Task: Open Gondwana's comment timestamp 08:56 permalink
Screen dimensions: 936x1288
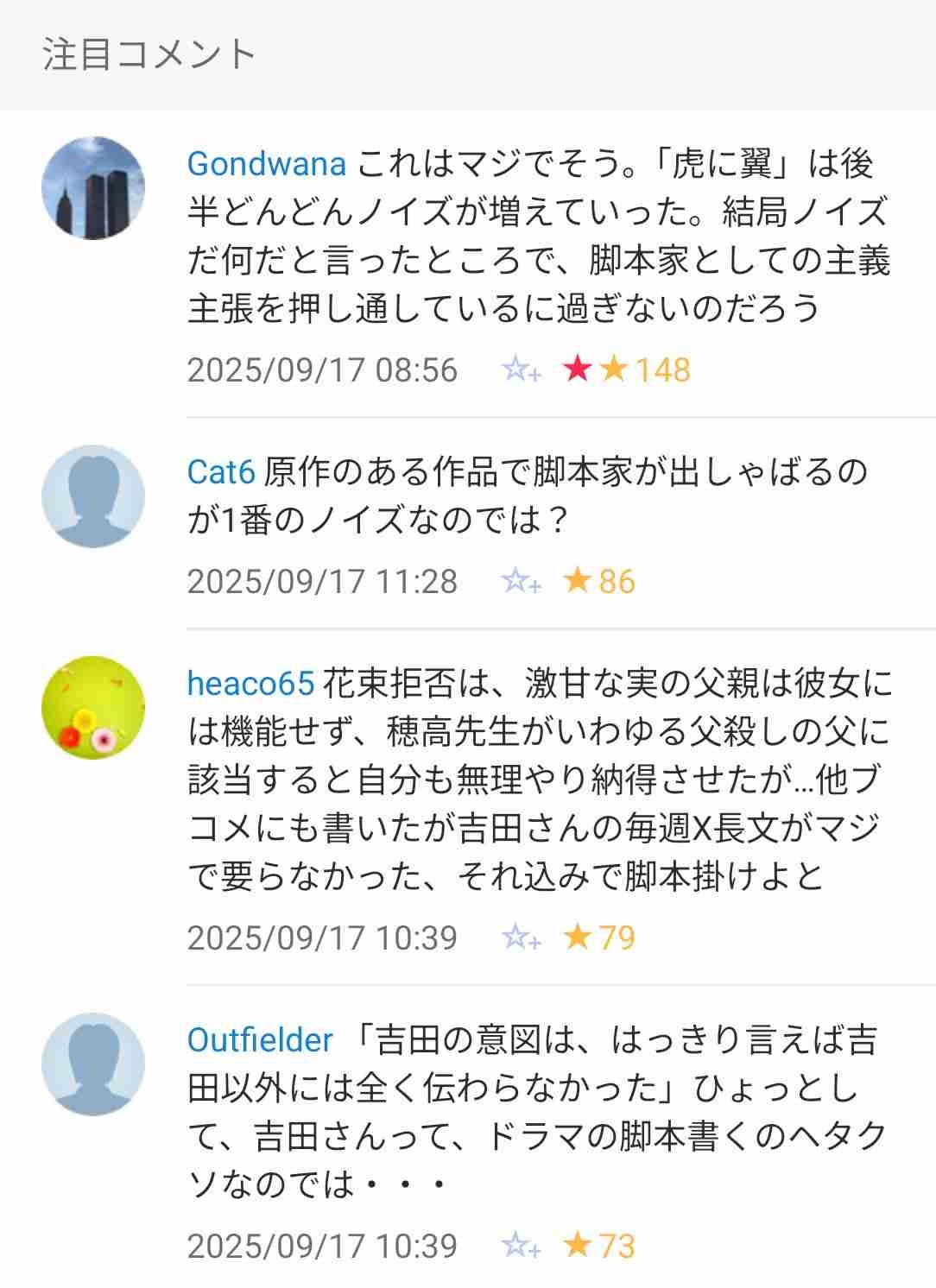Action: (322, 370)
